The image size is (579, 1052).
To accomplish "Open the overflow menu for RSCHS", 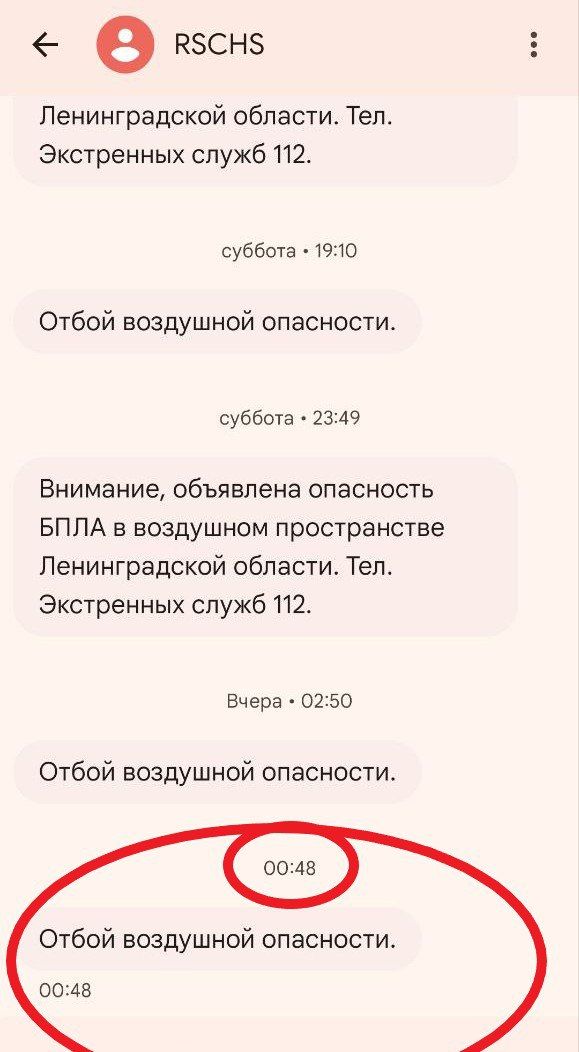I will coord(533,44).
